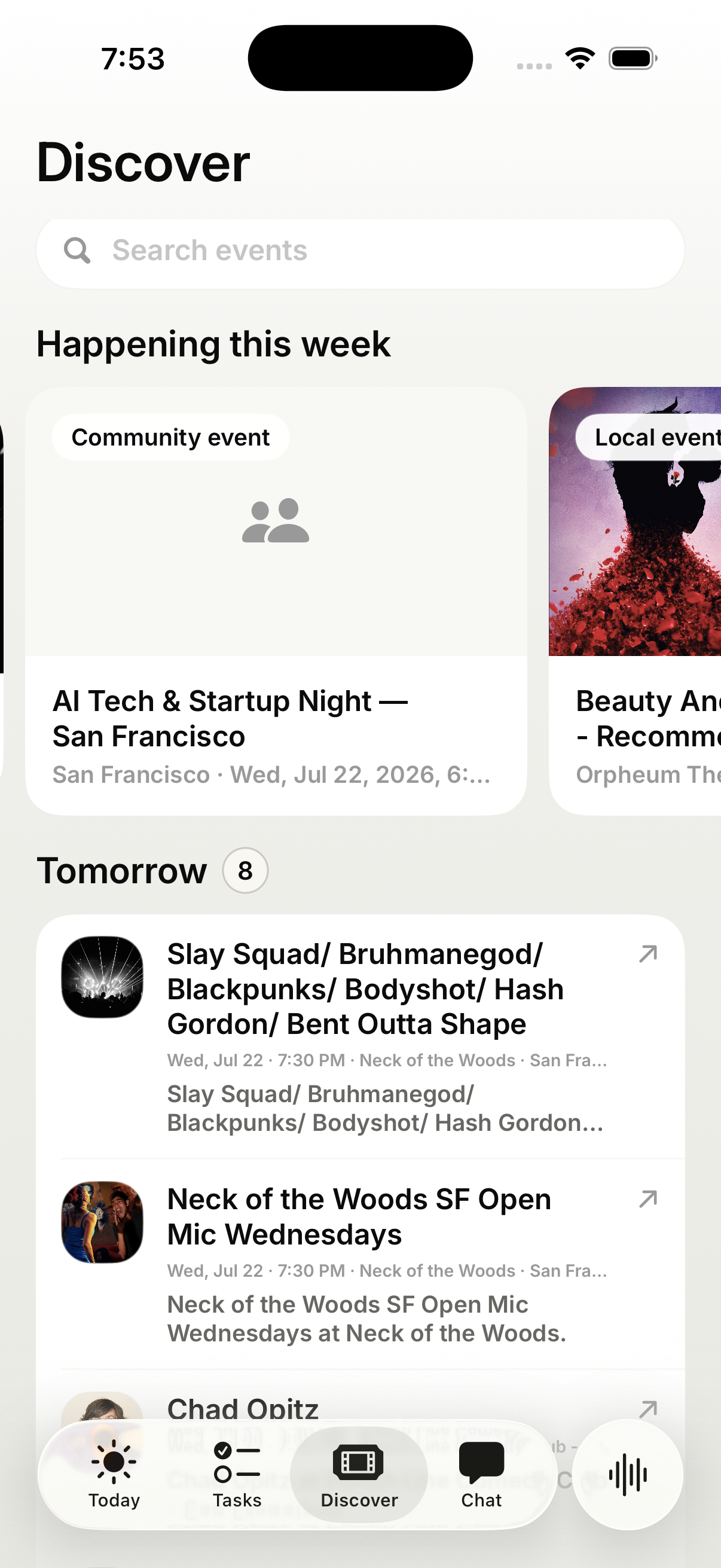721x1568 pixels.
Task: Go to the Chat tab
Action: [x=481, y=1474]
